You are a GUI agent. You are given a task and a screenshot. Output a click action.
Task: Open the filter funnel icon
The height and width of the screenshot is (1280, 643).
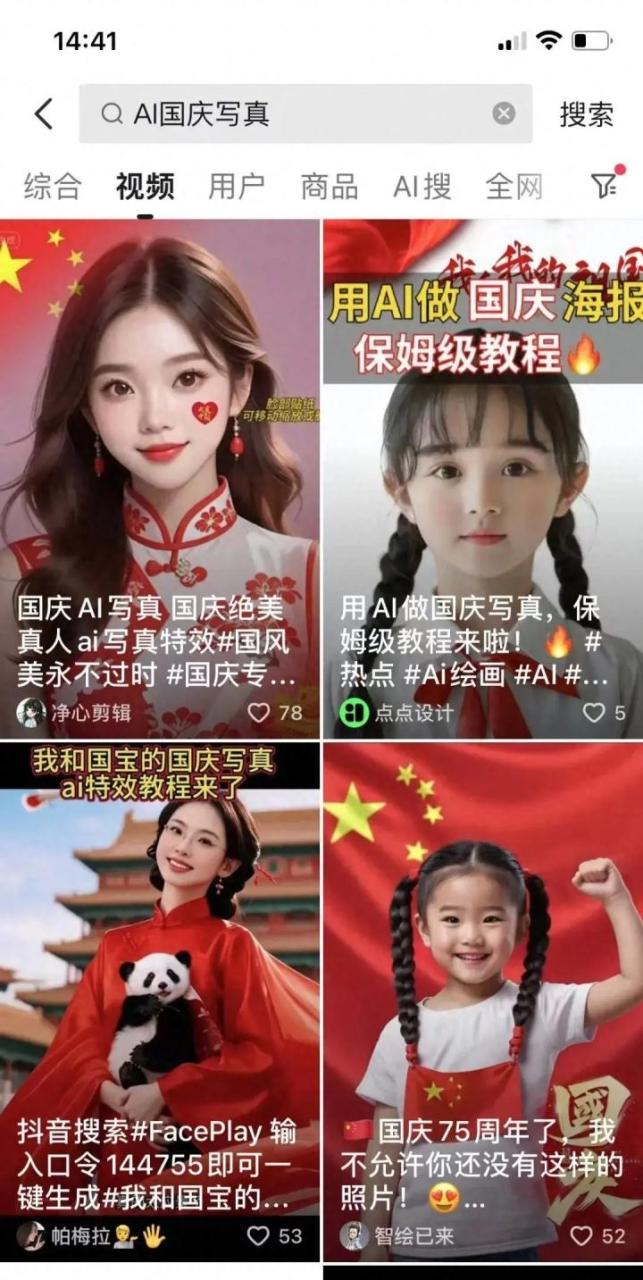point(603,185)
